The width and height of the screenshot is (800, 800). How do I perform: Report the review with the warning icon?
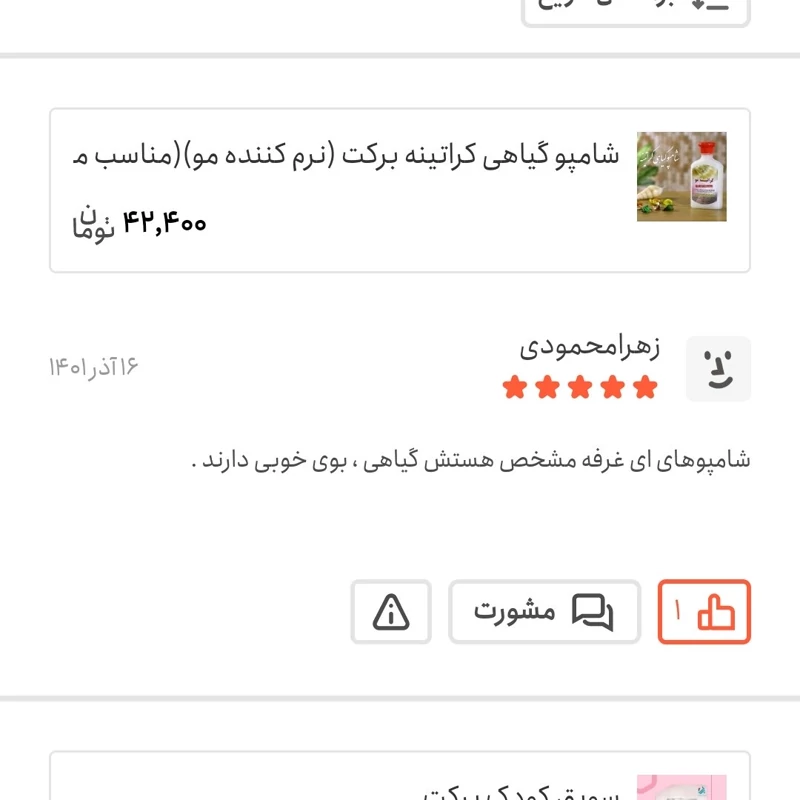(391, 612)
